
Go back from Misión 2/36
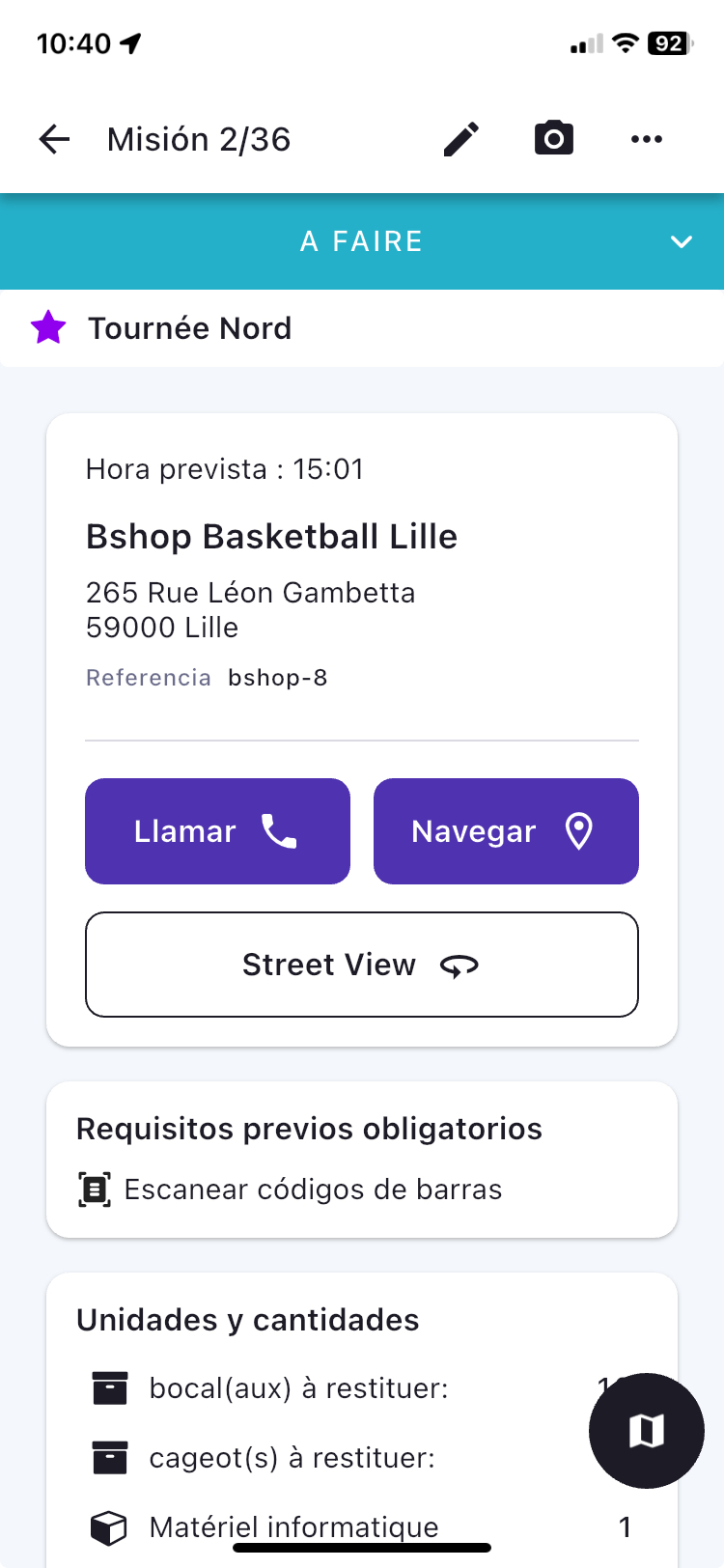[x=55, y=140]
